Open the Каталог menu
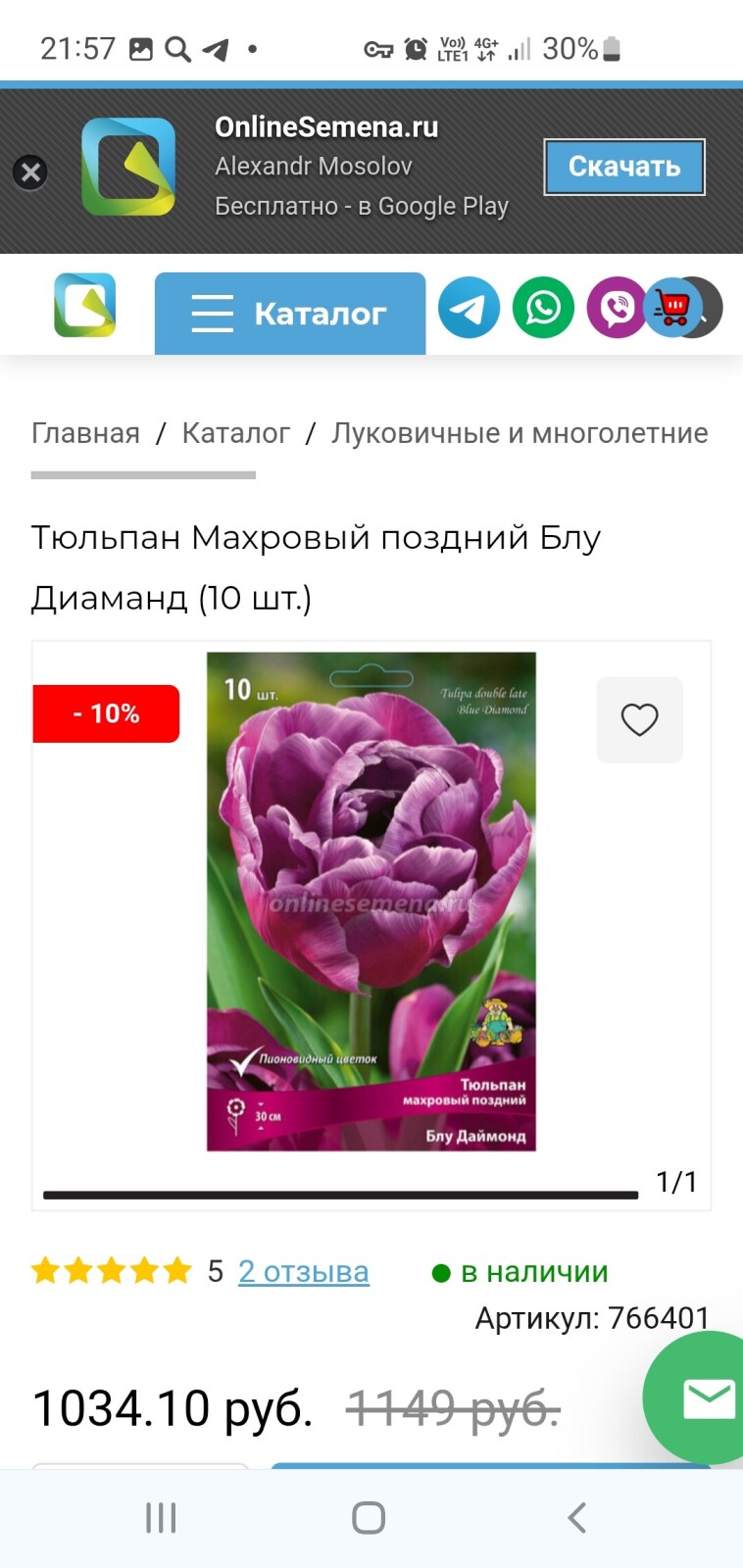The height and width of the screenshot is (1568, 743). click(290, 314)
